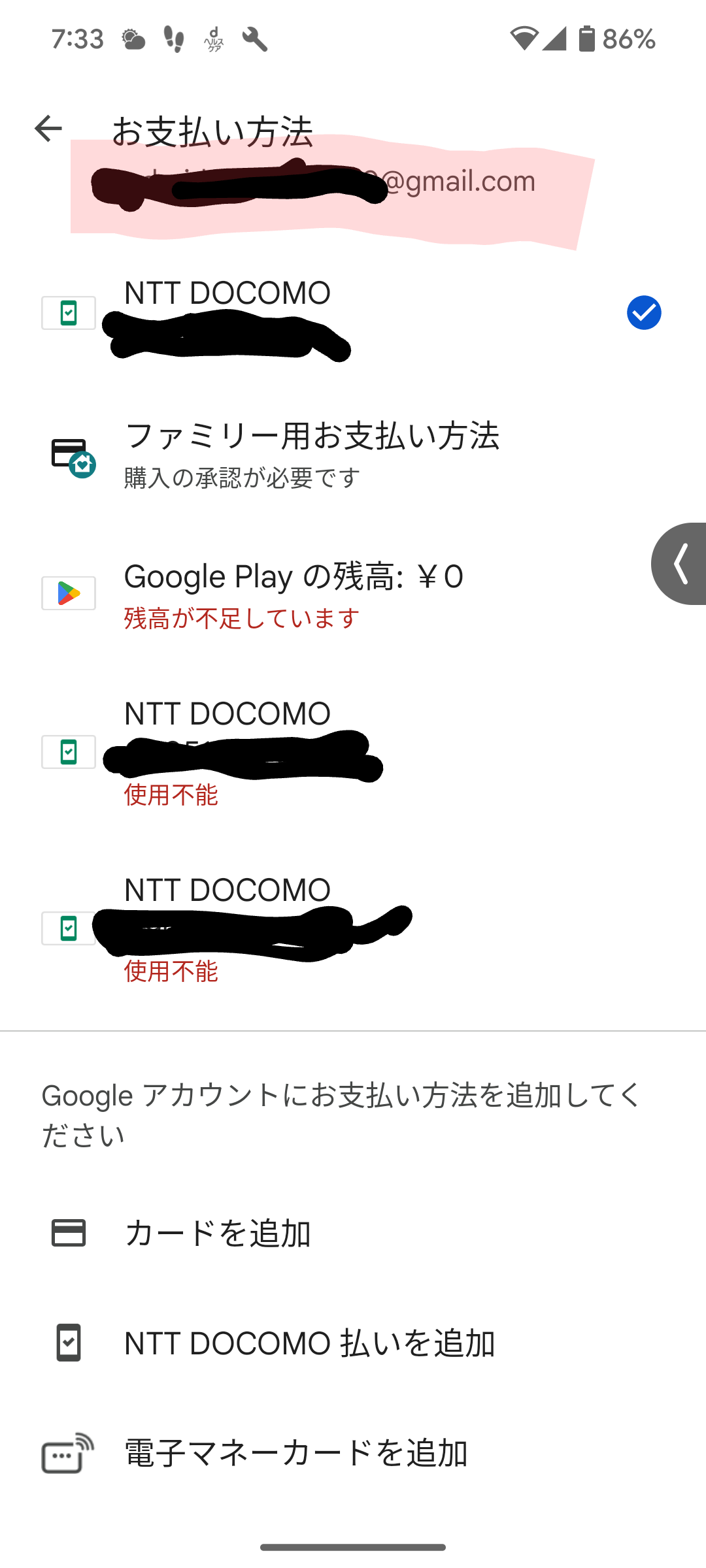This screenshot has height=1568, width=706.
Task: Open ファミリー用お支払い方法
Action: click(312, 454)
